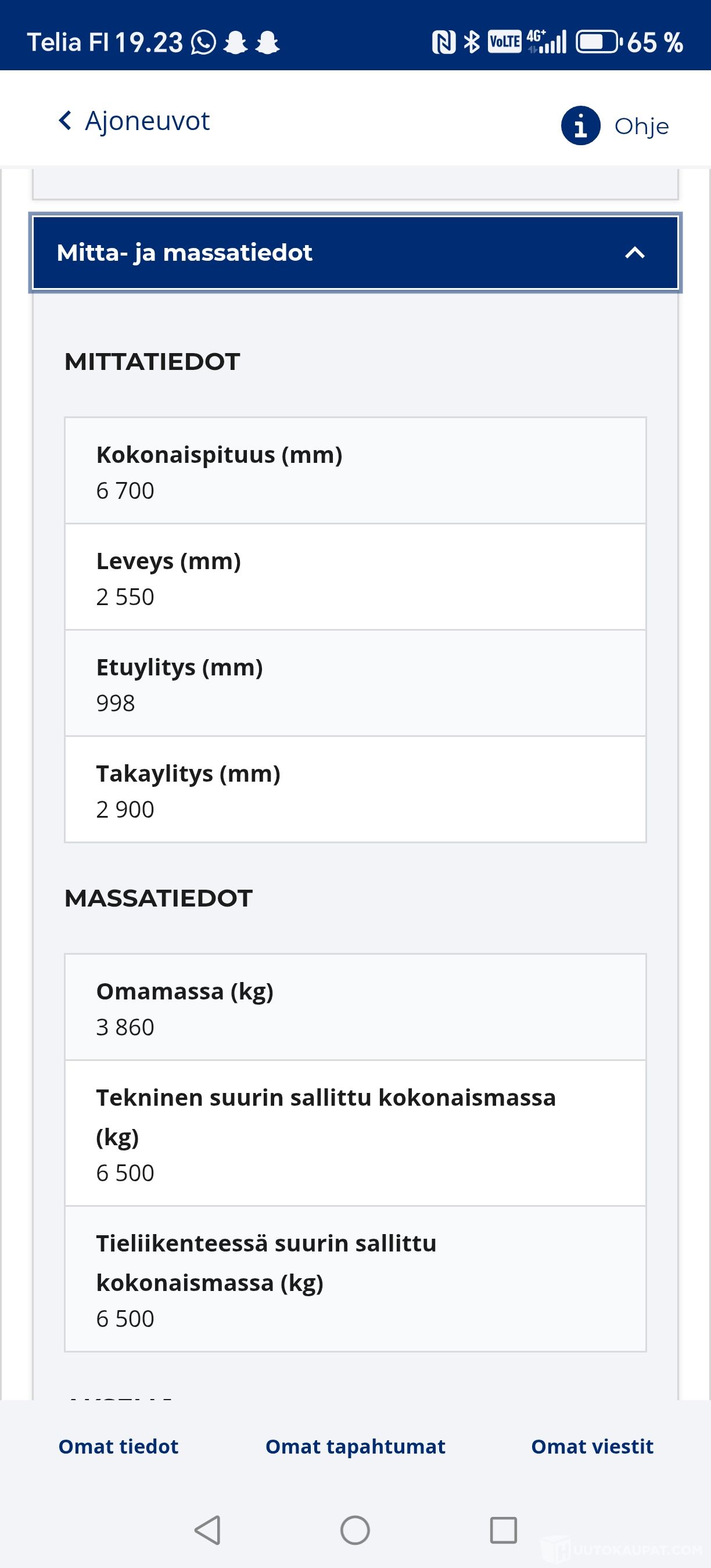Switch to Omat tapahtumat
This screenshot has width=711, height=1568.
pyautogui.click(x=355, y=1446)
